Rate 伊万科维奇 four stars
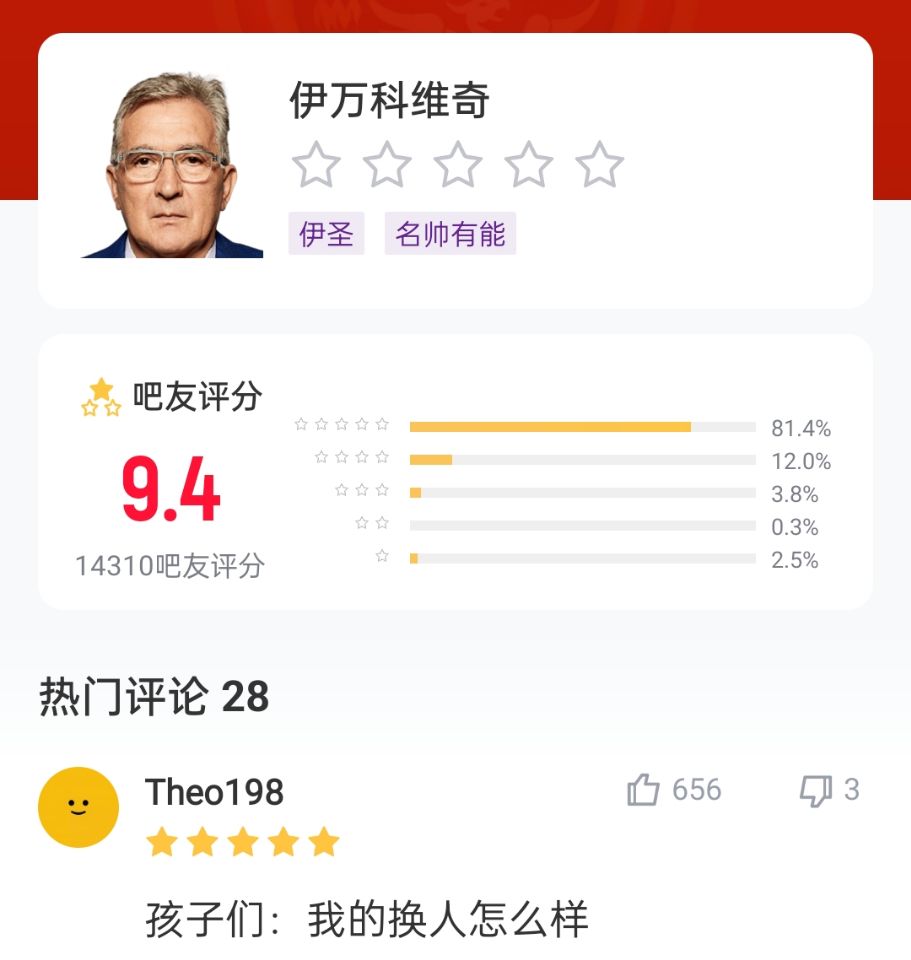Screen dimensions: 911x960 pyautogui.click(x=529, y=165)
